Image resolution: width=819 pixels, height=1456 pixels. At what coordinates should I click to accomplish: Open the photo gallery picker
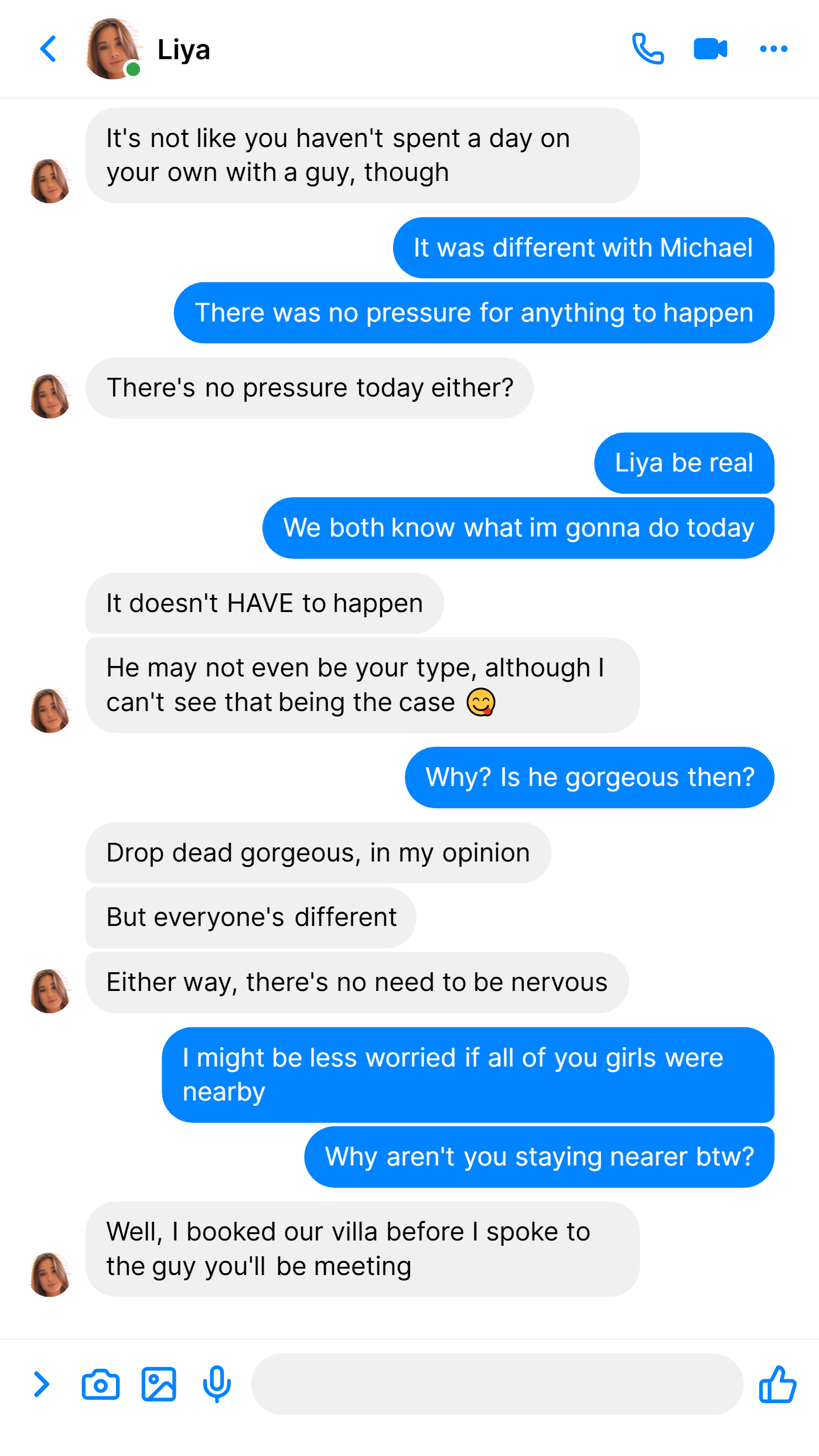[x=159, y=1384]
